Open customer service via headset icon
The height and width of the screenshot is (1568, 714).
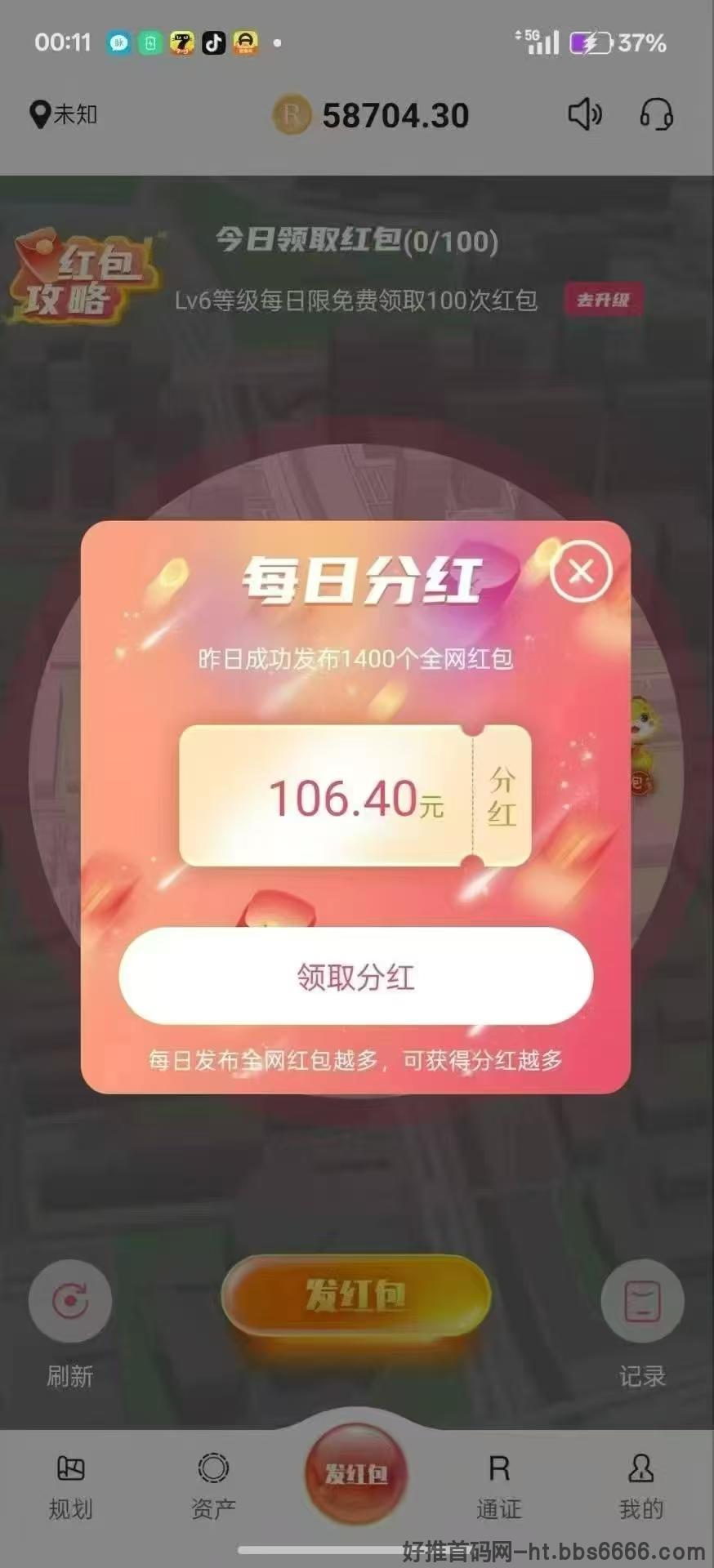tap(656, 115)
